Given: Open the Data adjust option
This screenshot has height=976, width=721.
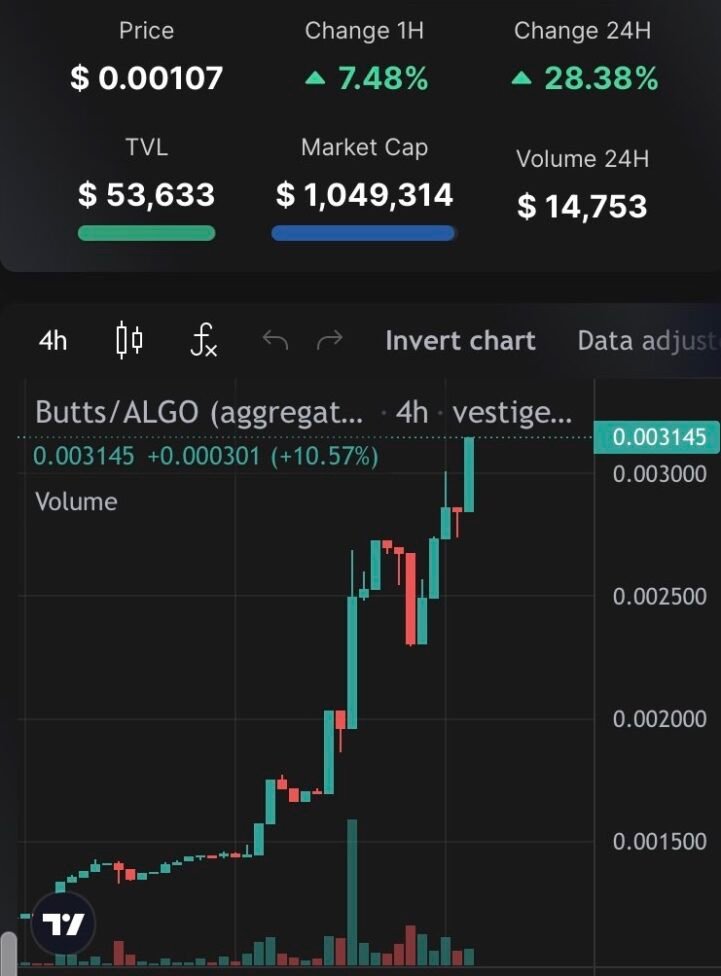Looking at the screenshot, I should pyautogui.click(x=647, y=341).
